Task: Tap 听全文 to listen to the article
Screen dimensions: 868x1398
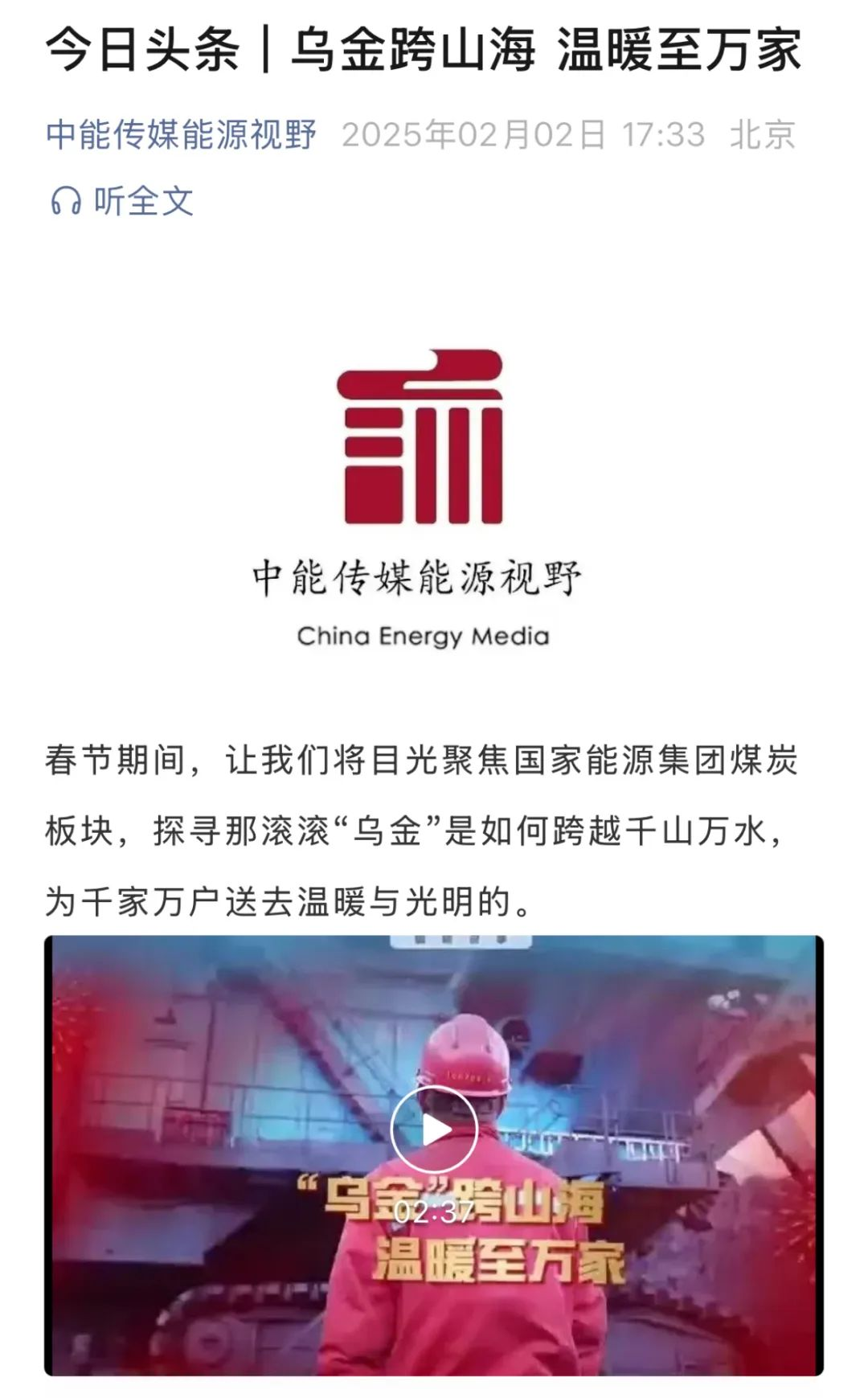Action: (122, 201)
